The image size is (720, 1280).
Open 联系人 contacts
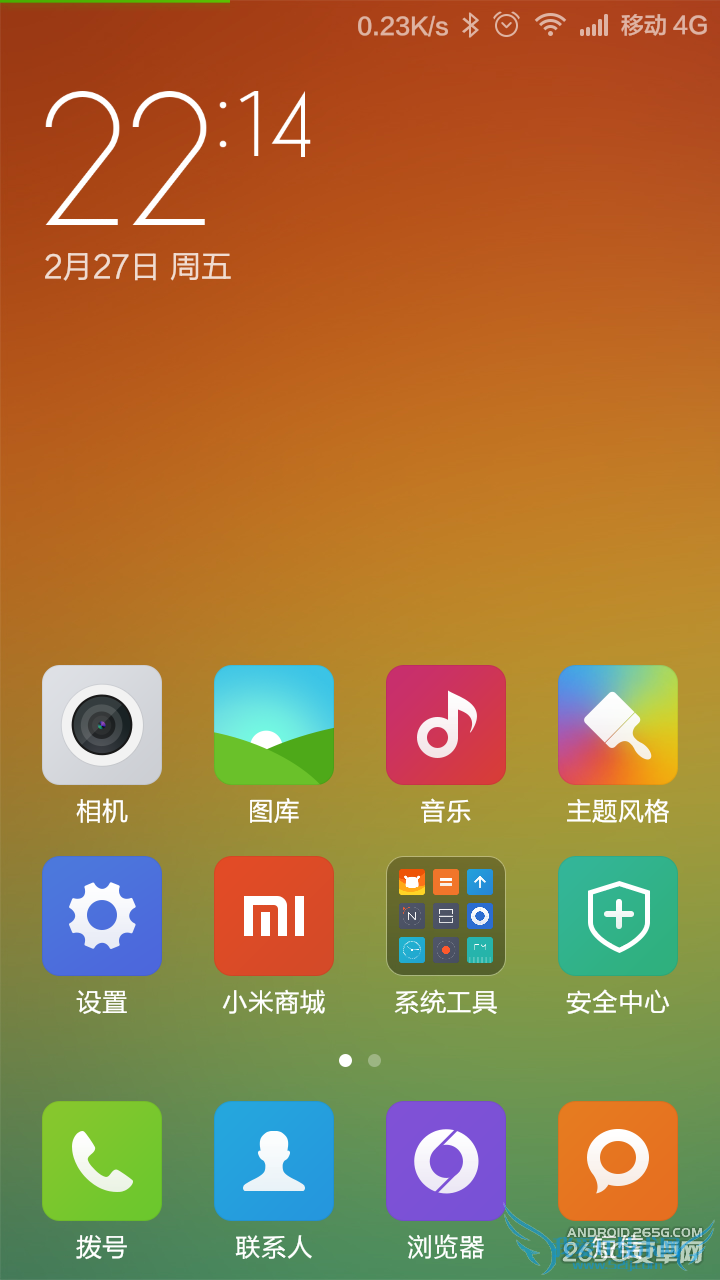click(x=273, y=1160)
